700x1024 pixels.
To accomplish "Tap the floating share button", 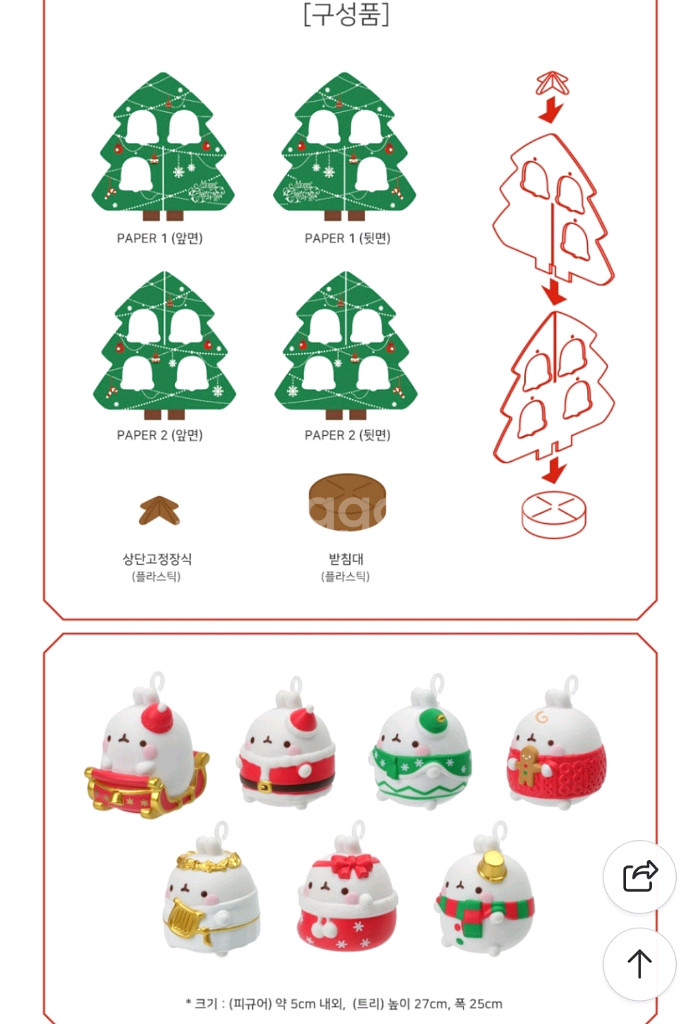I will click(640, 877).
